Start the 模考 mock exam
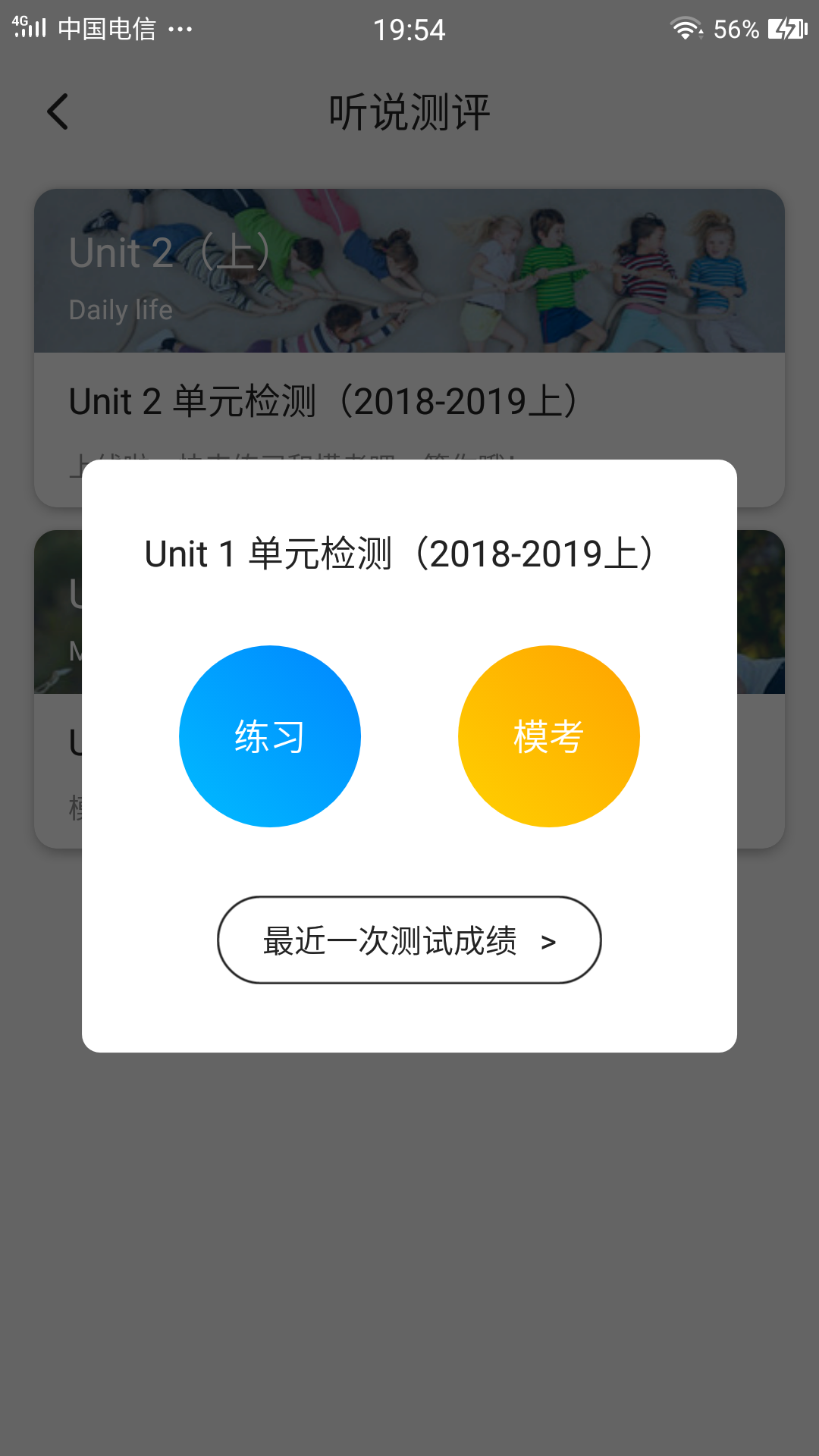The height and width of the screenshot is (1456, 819). pos(548,736)
